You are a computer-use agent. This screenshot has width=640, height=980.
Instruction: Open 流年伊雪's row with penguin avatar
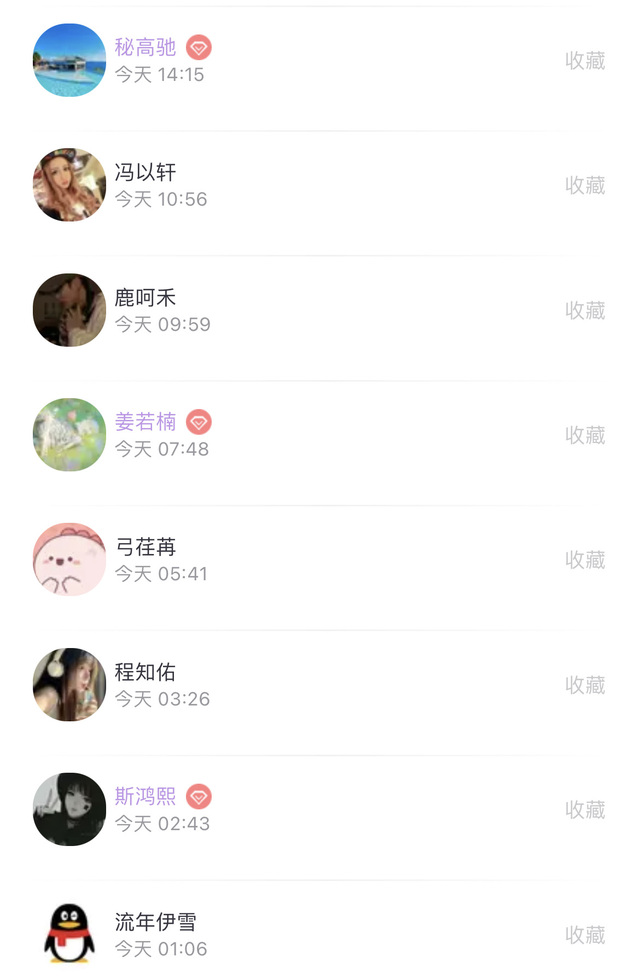click(x=300, y=936)
